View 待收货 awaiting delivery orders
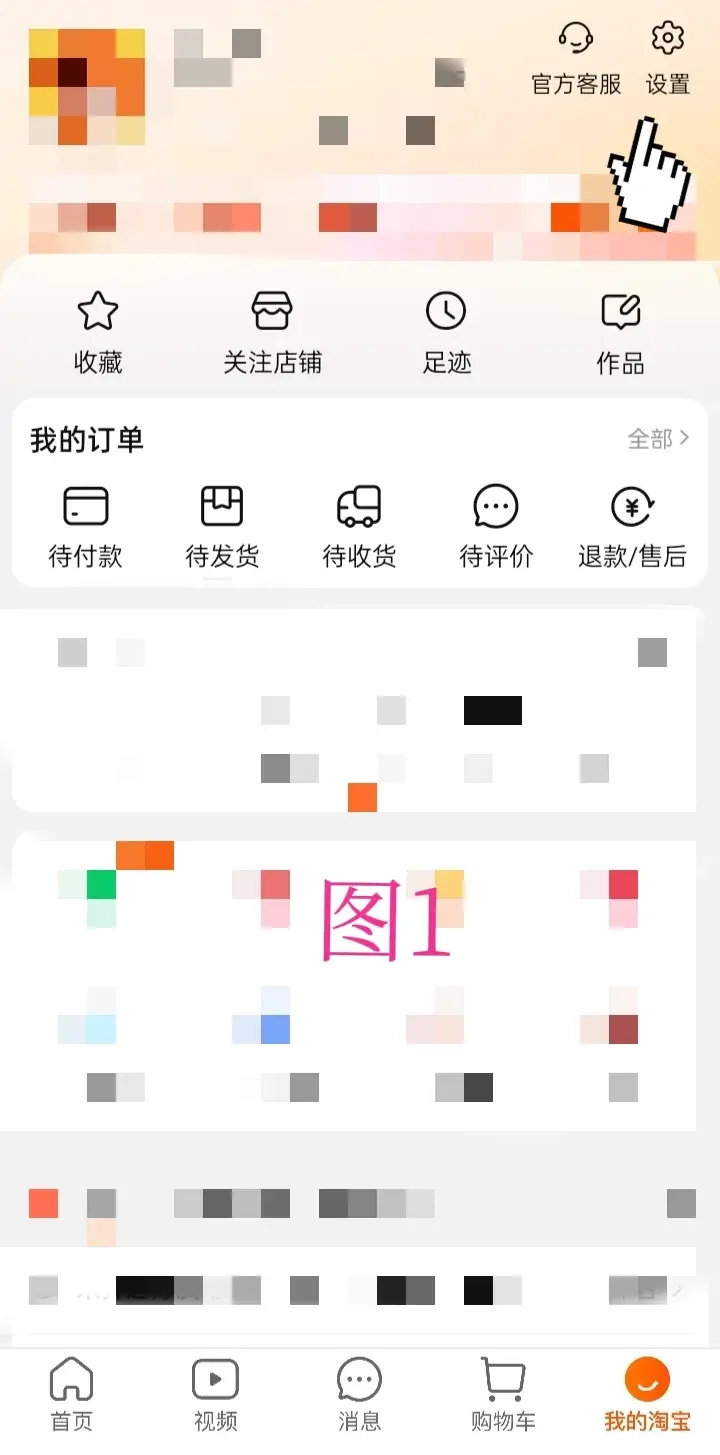 coord(359,525)
